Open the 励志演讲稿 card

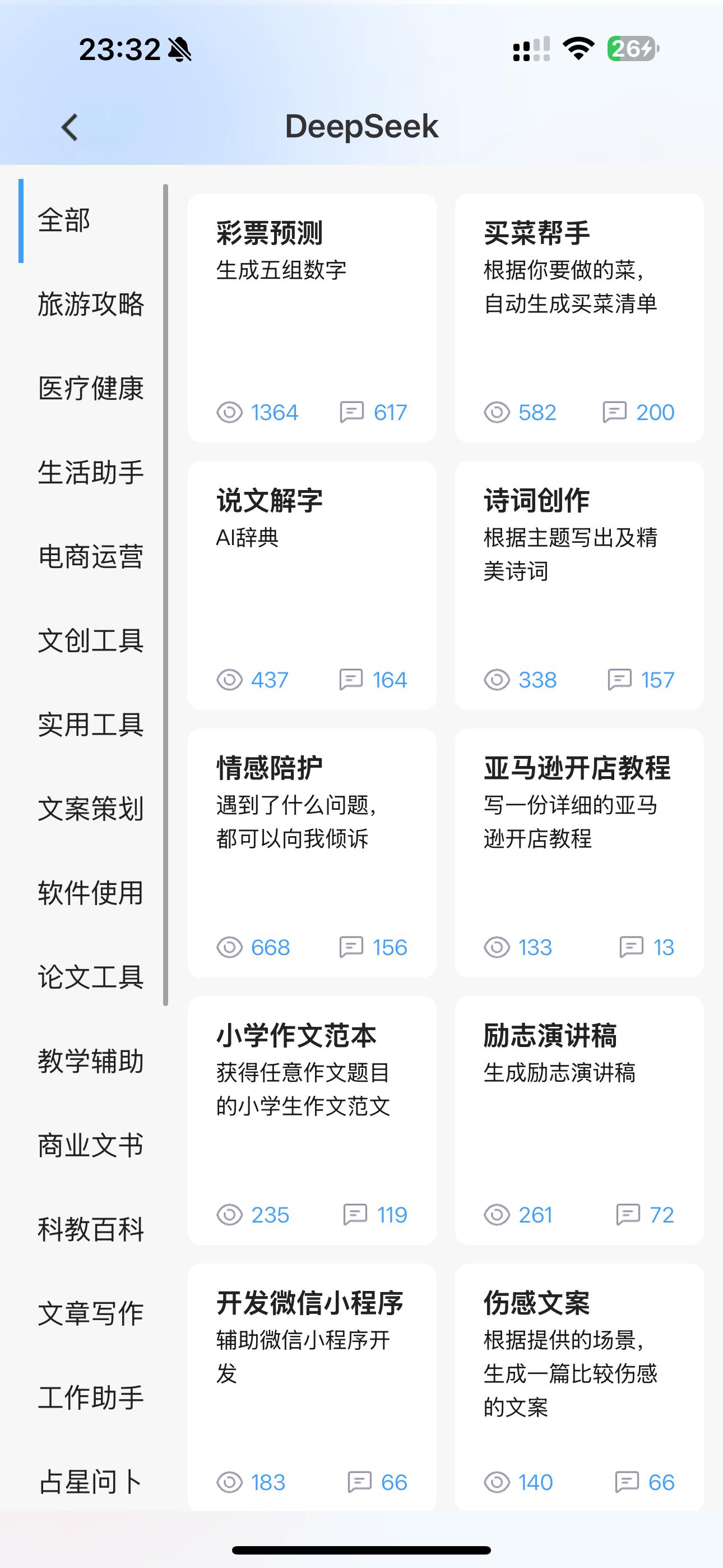click(x=580, y=1120)
